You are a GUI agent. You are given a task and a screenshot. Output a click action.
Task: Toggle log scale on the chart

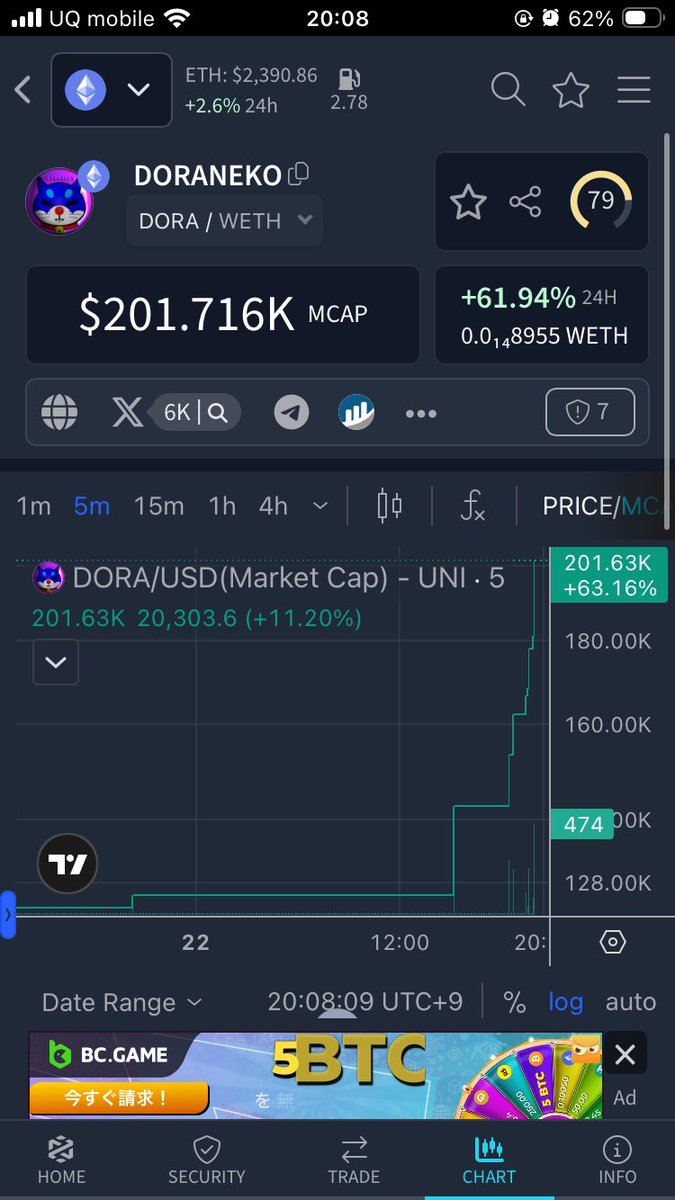(x=566, y=1002)
